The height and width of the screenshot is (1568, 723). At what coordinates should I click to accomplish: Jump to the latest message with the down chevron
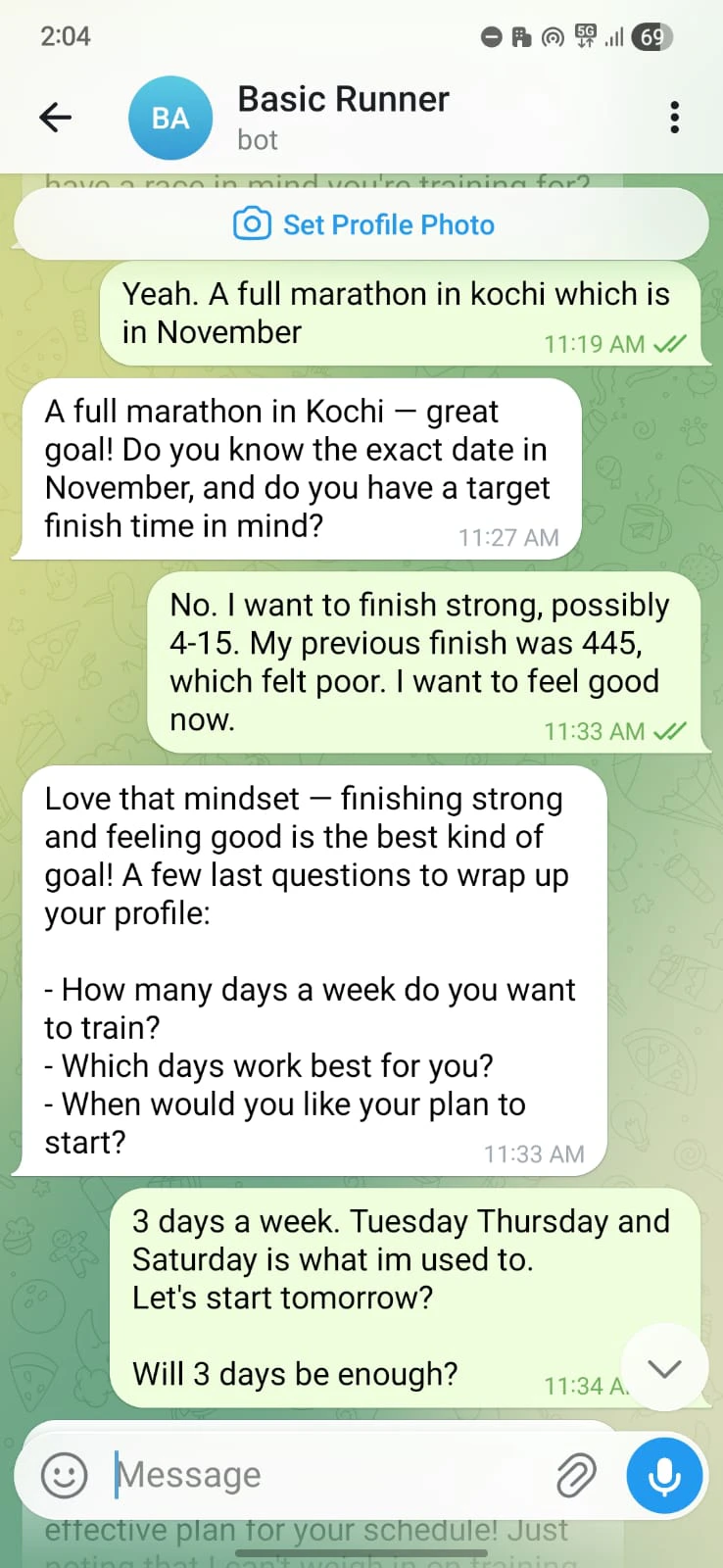[664, 1368]
